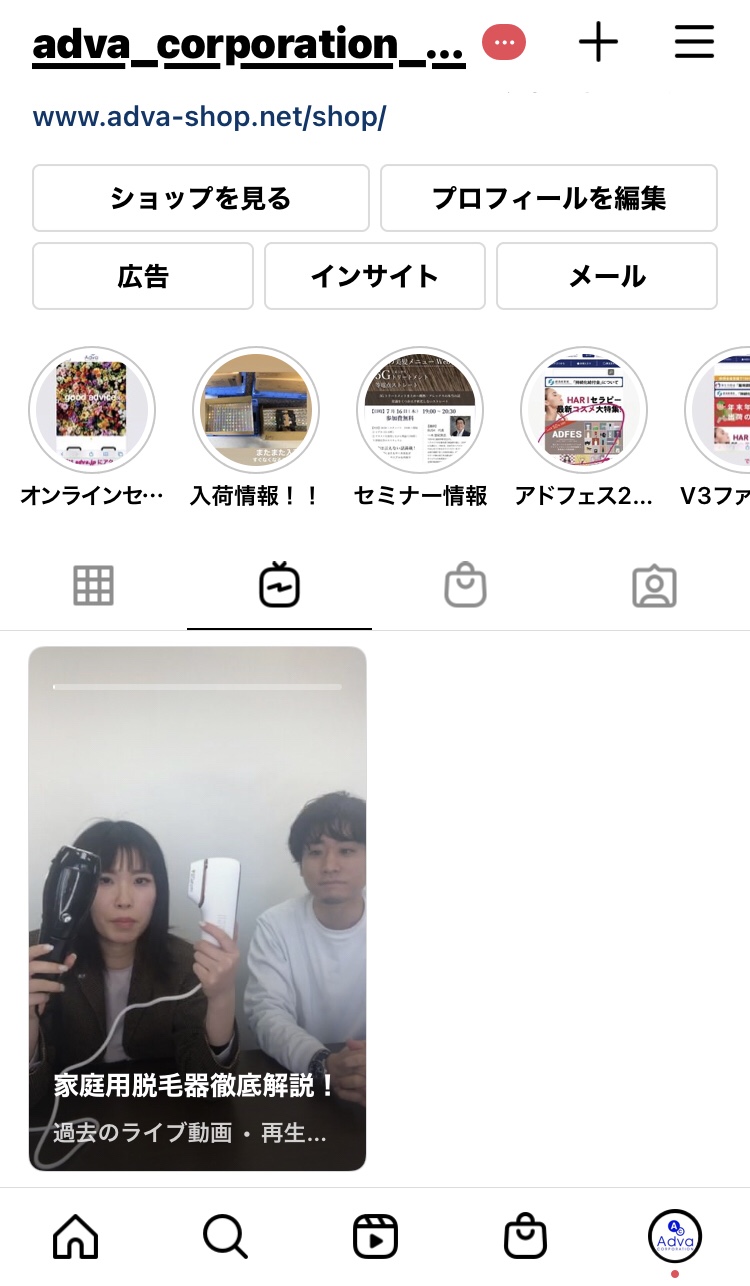Open プロフィールを編集 to edit profile
750x1286 pixels.
tap(549, 198)
